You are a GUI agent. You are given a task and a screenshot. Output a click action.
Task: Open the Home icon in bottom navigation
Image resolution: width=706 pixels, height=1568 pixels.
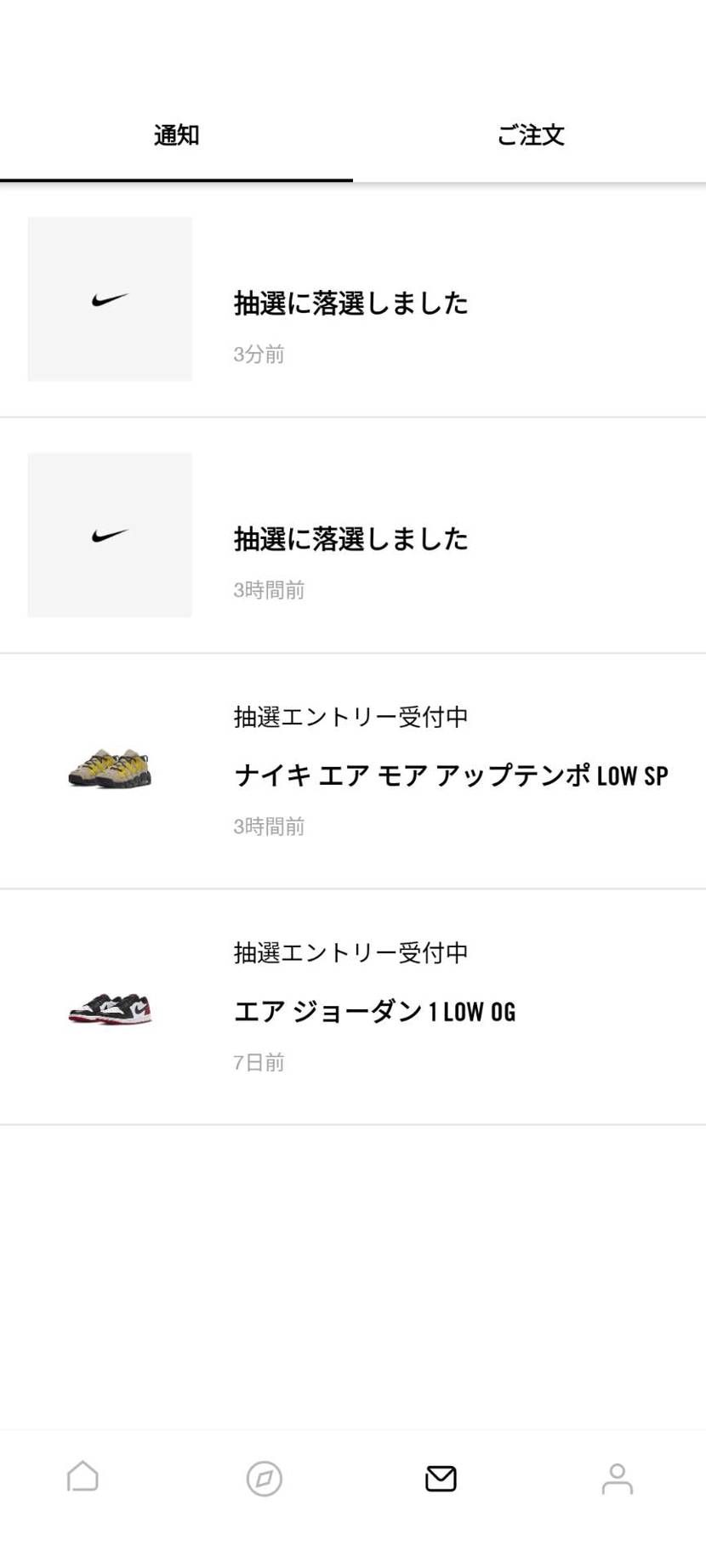click(83, 1478)
